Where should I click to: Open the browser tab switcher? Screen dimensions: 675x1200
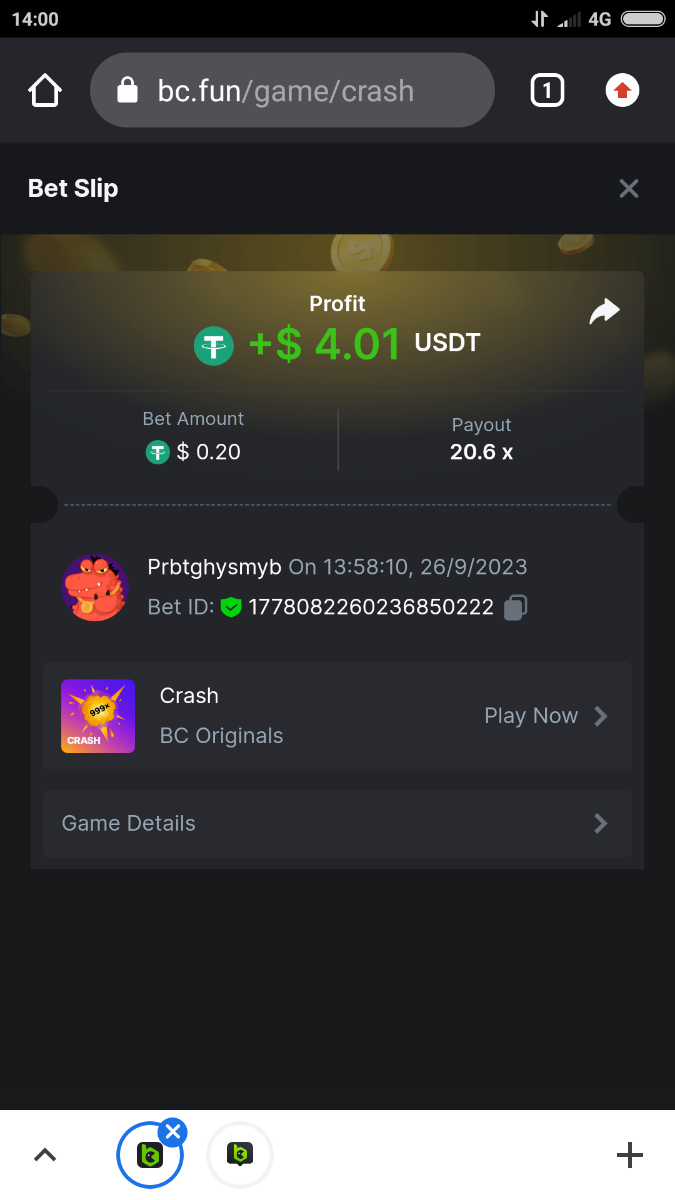pyautogui.click(x=546, y=91)
